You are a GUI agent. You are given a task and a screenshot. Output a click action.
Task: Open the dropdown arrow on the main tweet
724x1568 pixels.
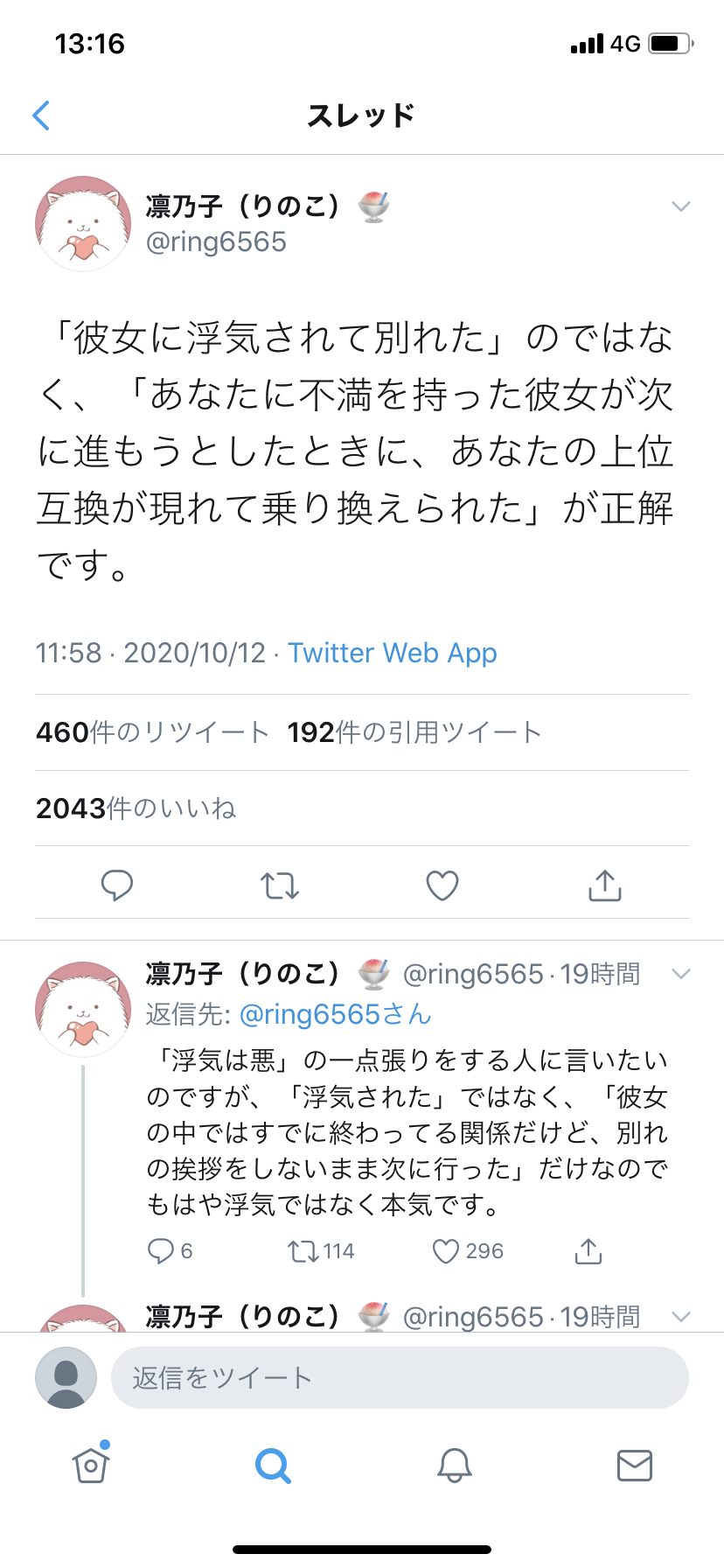click(x=680, y=206)
